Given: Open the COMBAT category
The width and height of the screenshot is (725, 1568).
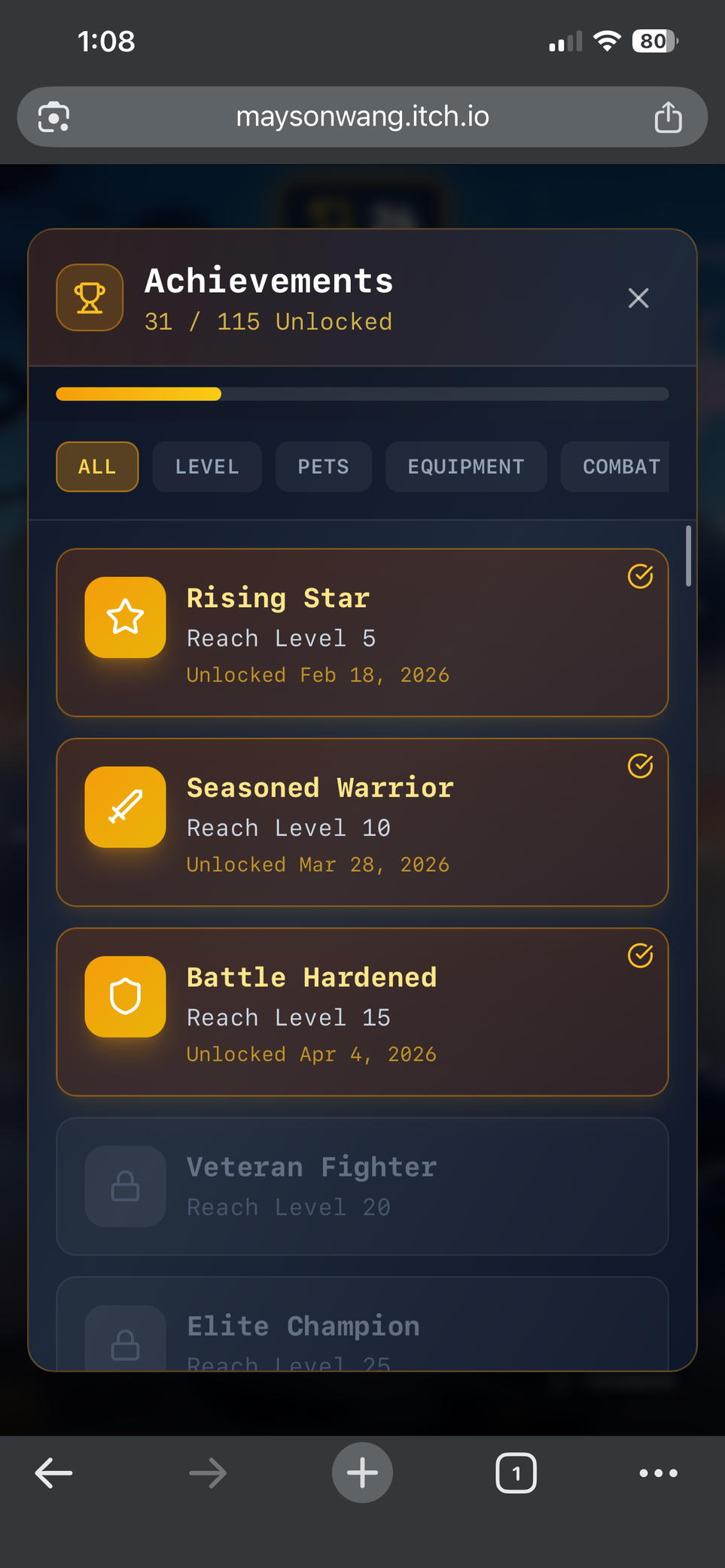Looking at the screenshot, I should coord(617,466).
